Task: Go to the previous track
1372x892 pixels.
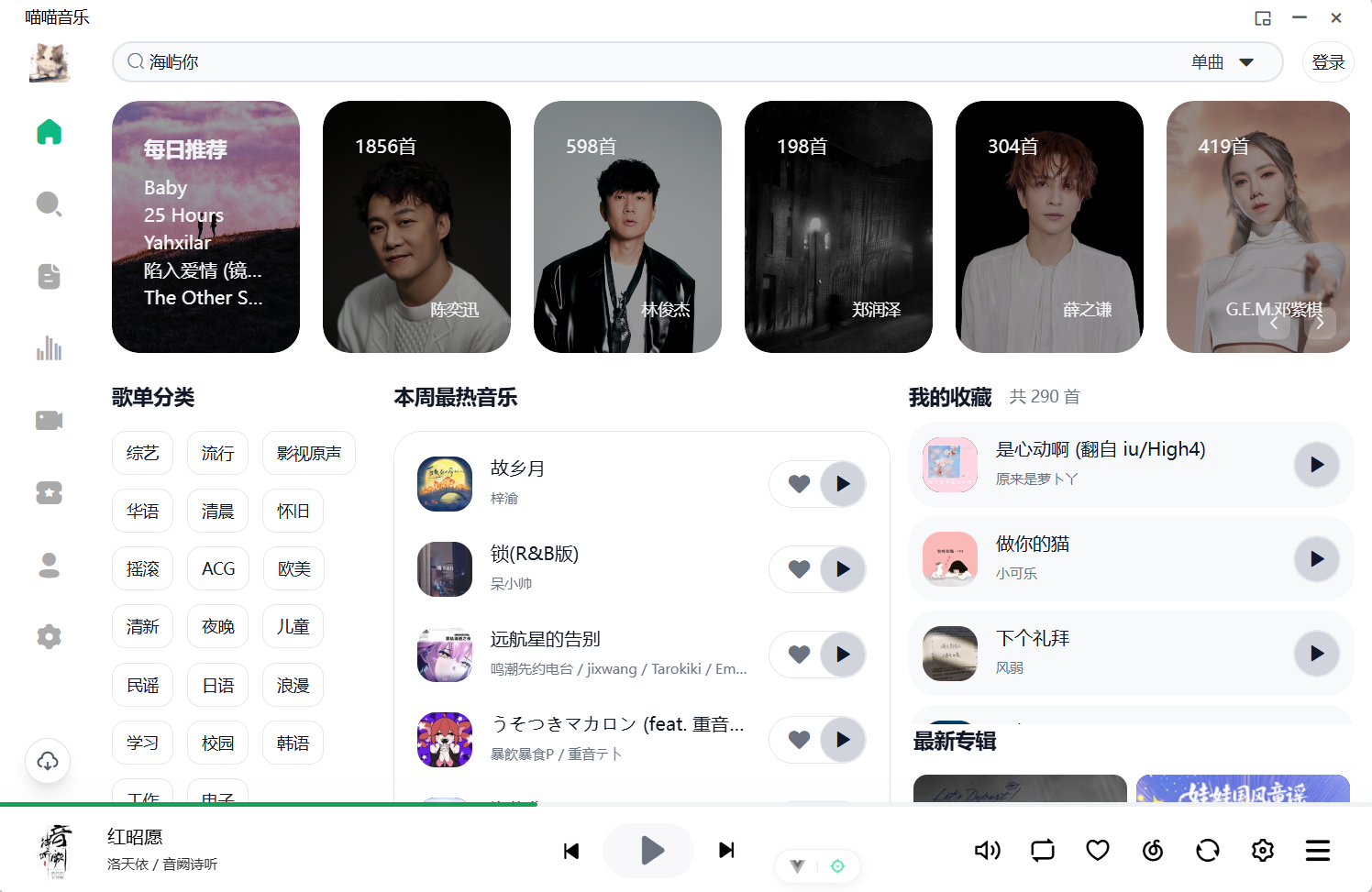Action: click(x=571, y=851)
